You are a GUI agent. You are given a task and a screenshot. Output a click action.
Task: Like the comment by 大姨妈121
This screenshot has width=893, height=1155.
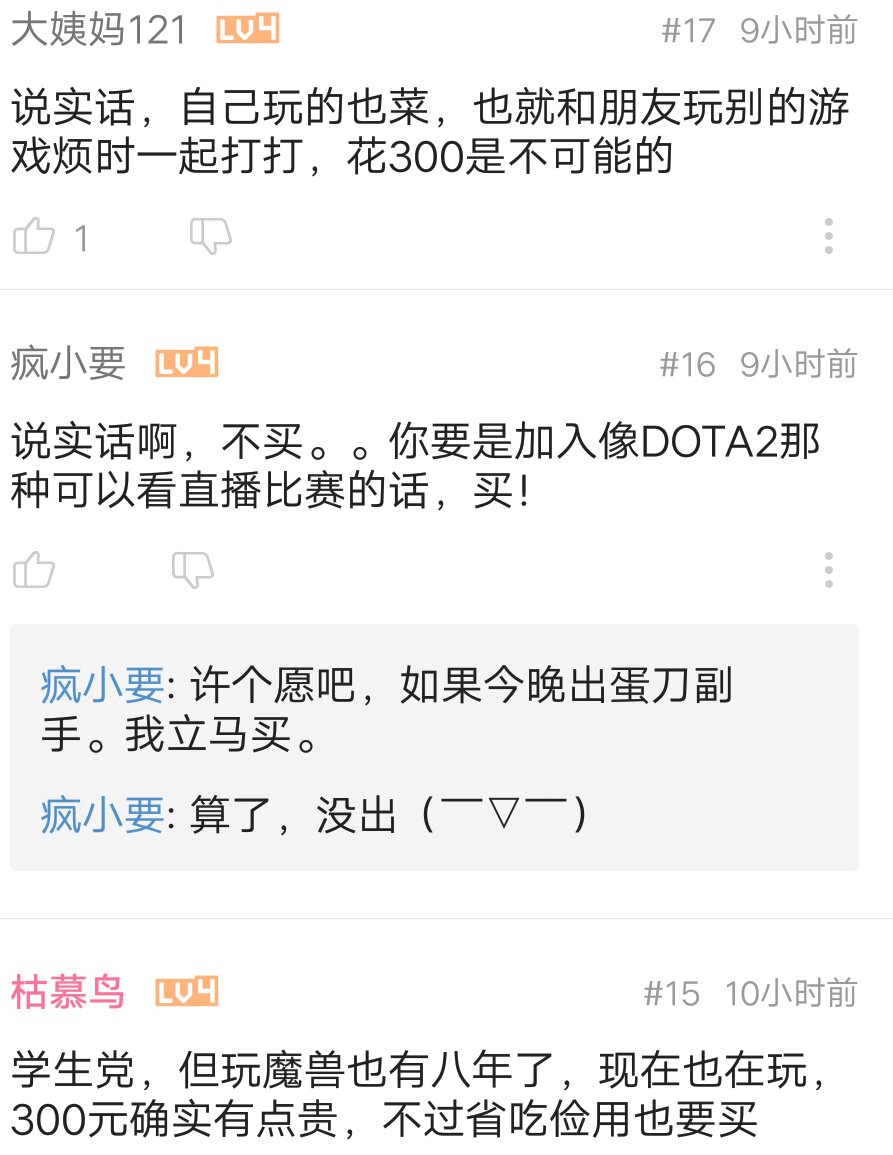click(34, 237)
